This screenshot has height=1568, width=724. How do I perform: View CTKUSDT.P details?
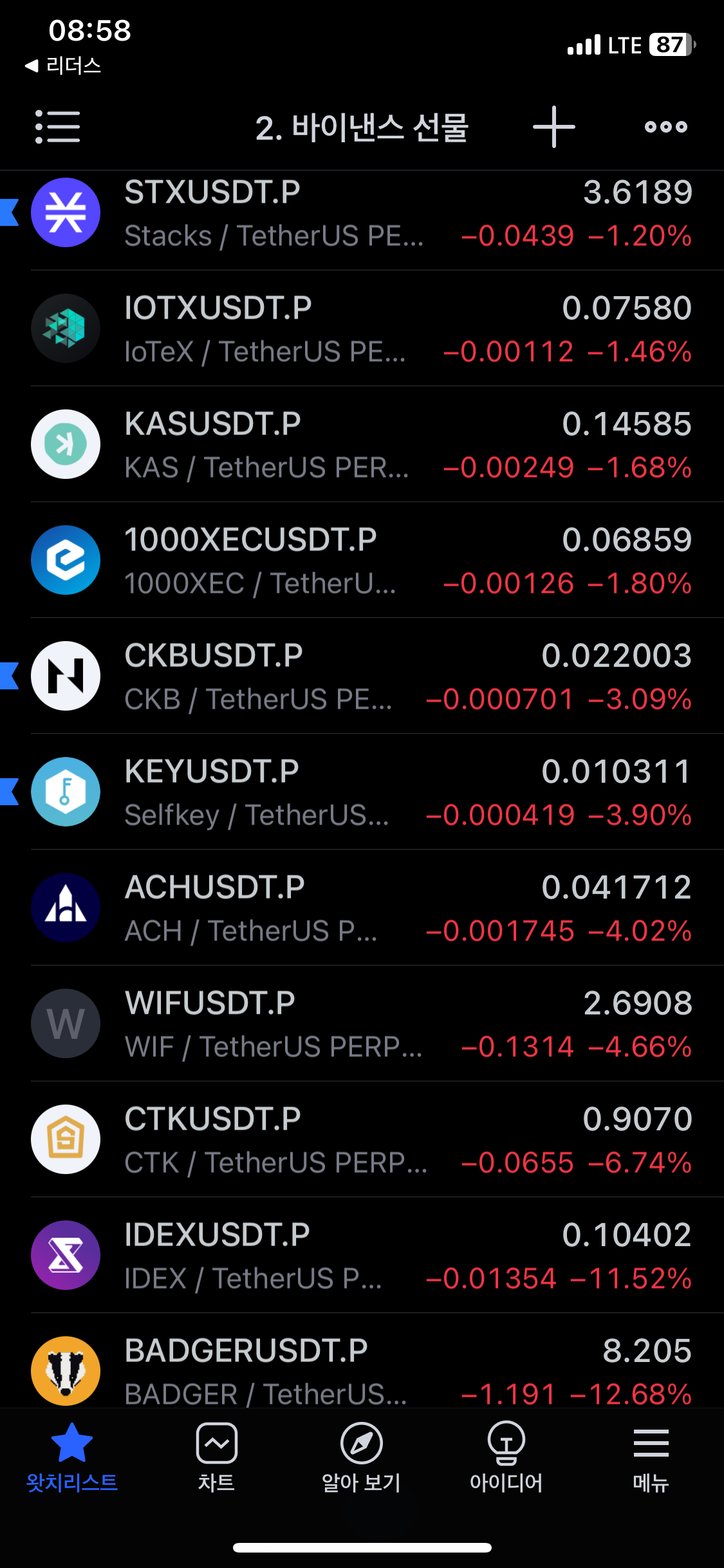(362, 1139)
